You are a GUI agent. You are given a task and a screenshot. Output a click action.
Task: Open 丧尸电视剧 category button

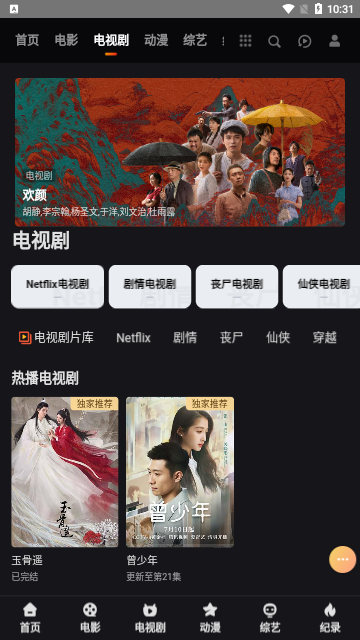tap(237, 287)
